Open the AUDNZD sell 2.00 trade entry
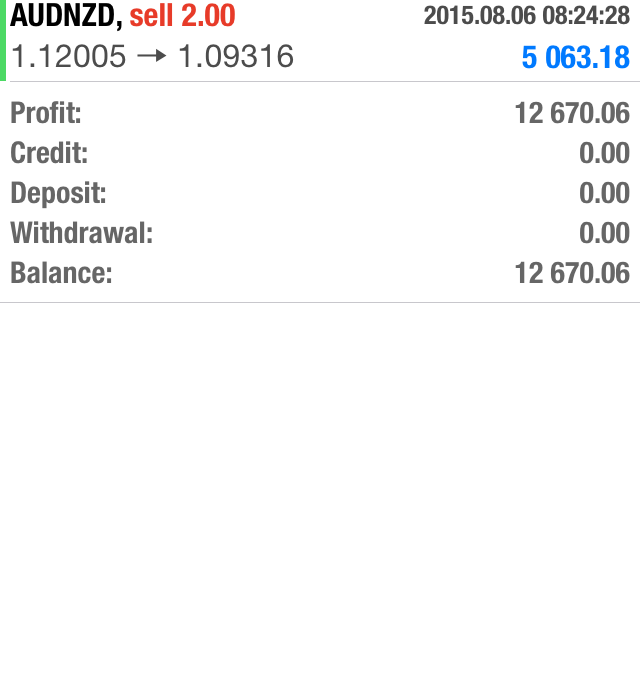 (x=320, y=38)
